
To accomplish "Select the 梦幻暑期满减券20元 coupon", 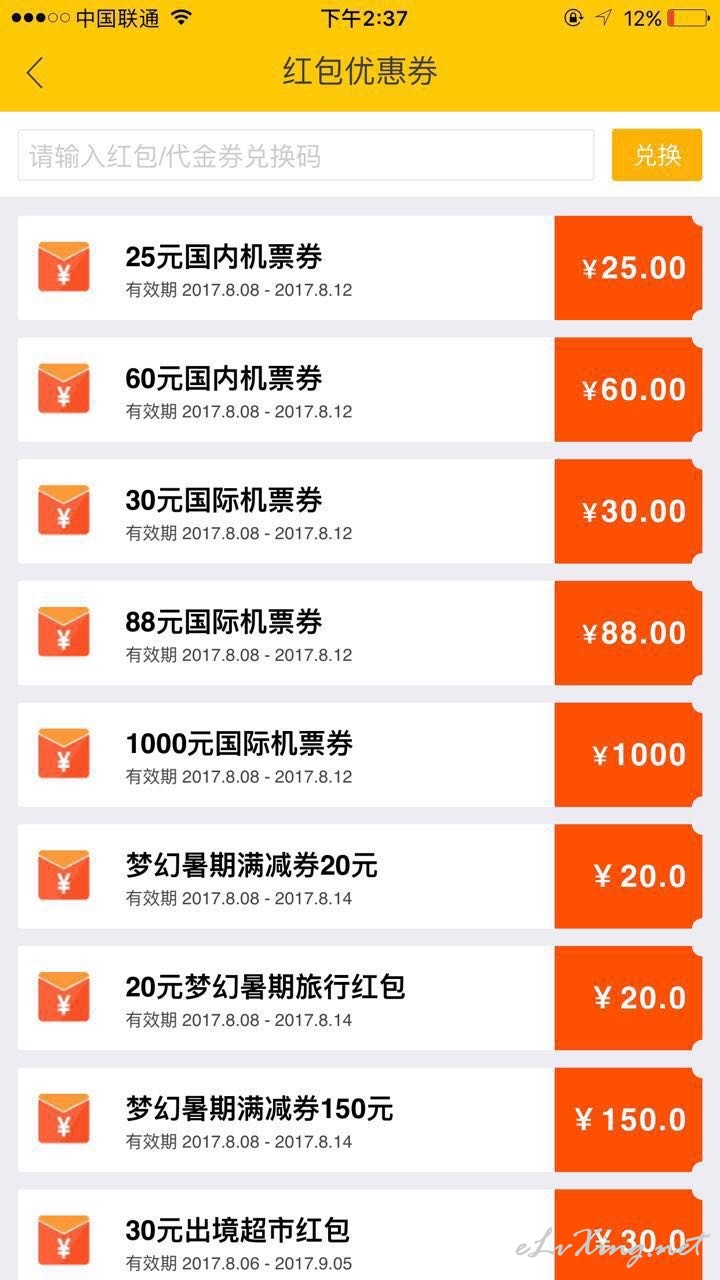I will click(x=360, y=877).
